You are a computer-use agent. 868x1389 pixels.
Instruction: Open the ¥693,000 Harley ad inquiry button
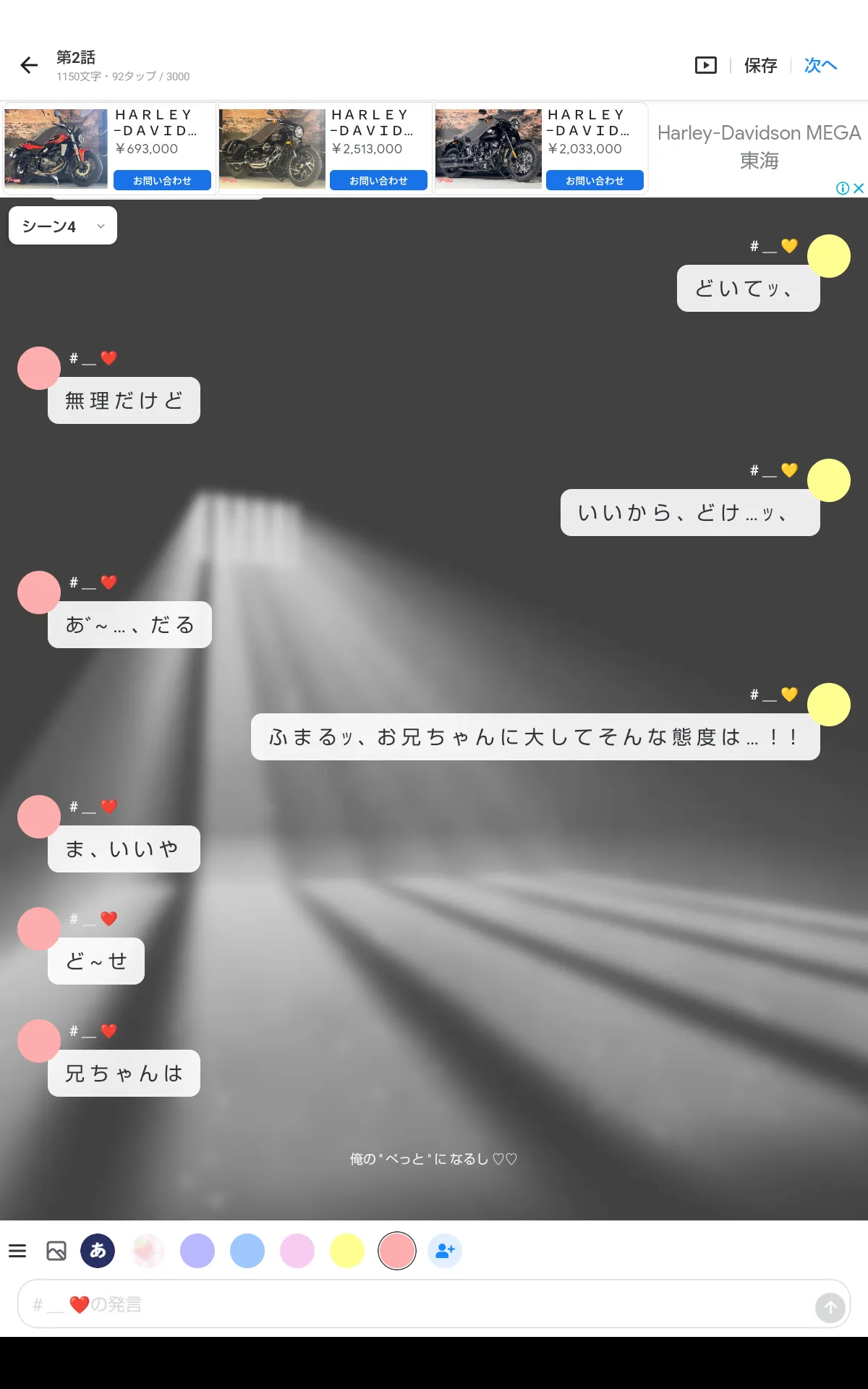[162, 180]
